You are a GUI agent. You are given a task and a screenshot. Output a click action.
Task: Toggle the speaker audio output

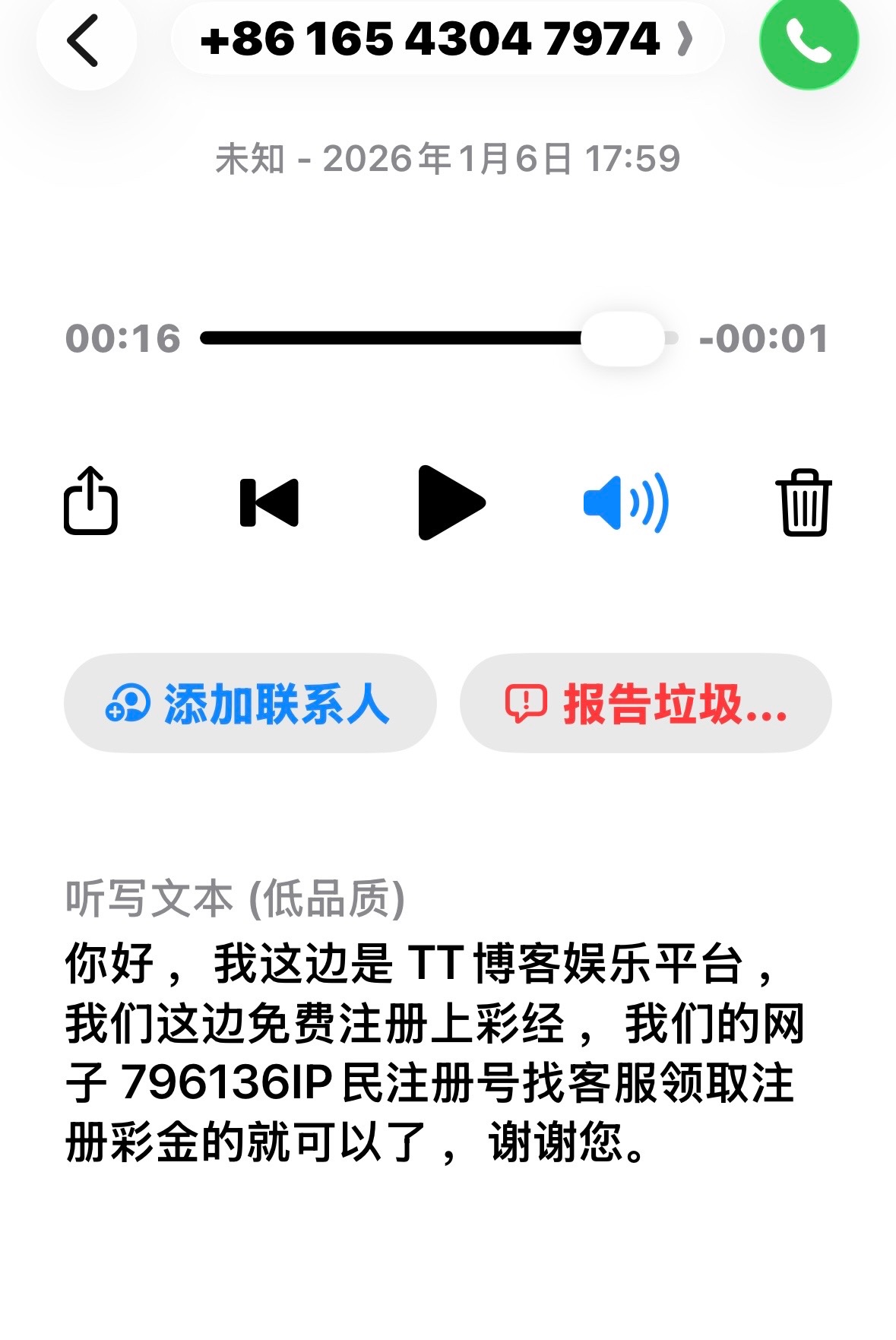pos(625,502)
